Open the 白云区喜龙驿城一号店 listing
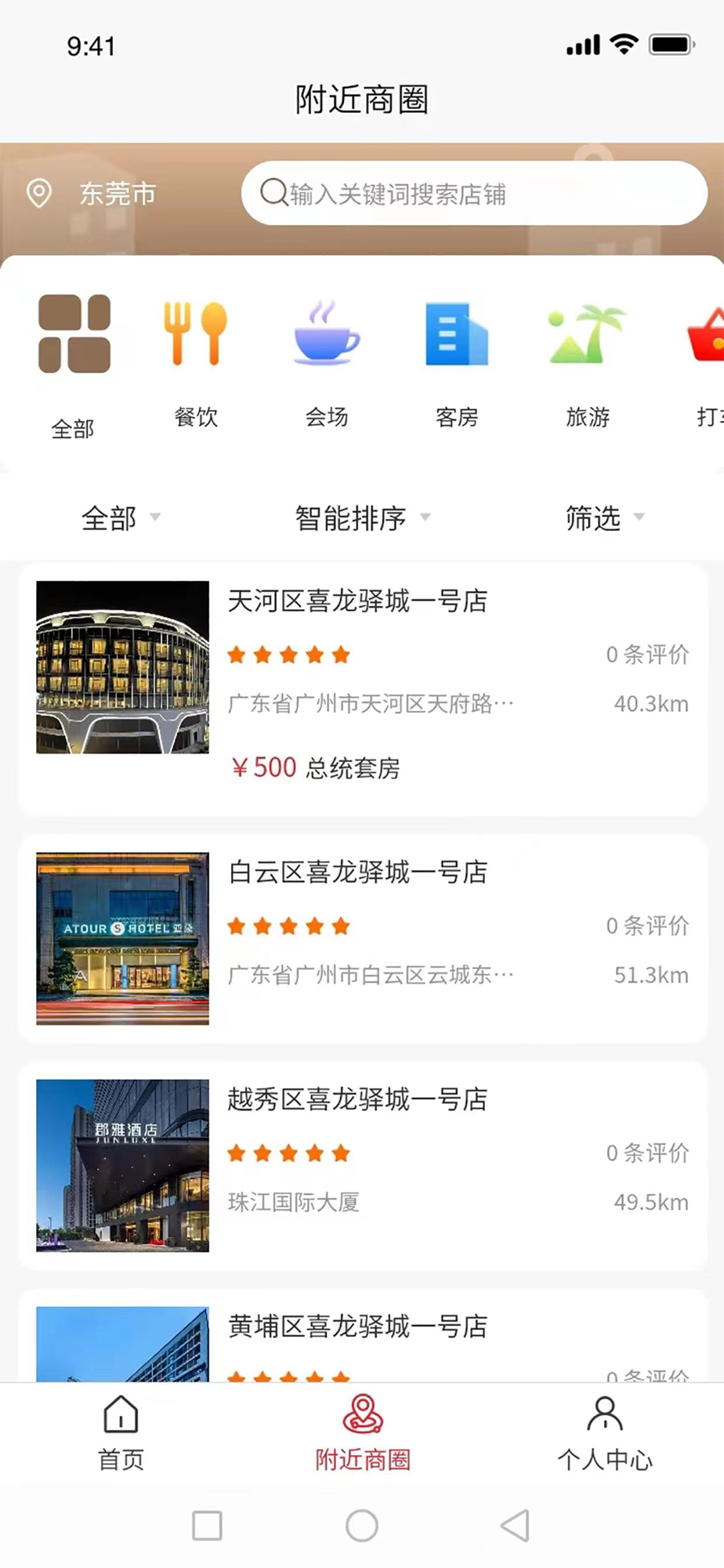 click(363, 938)
